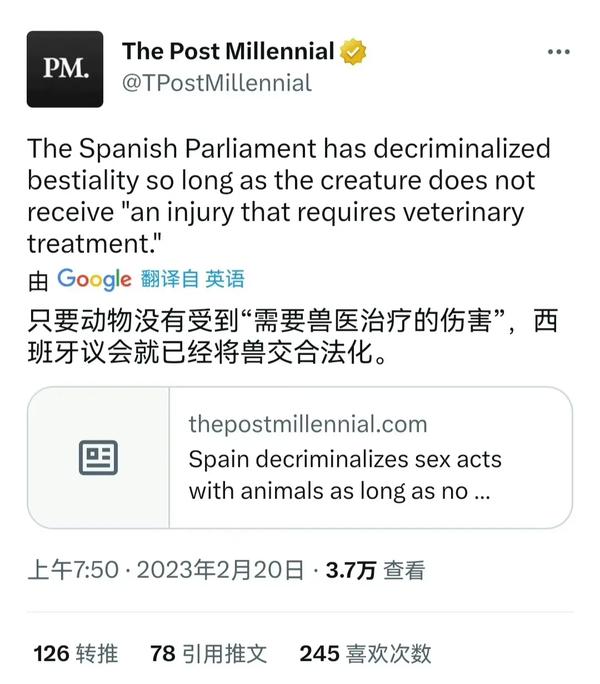Viewport: 600px width, 684px height.
Task: Open the 3.7万 view count details
Action: [x=375, y=570]
